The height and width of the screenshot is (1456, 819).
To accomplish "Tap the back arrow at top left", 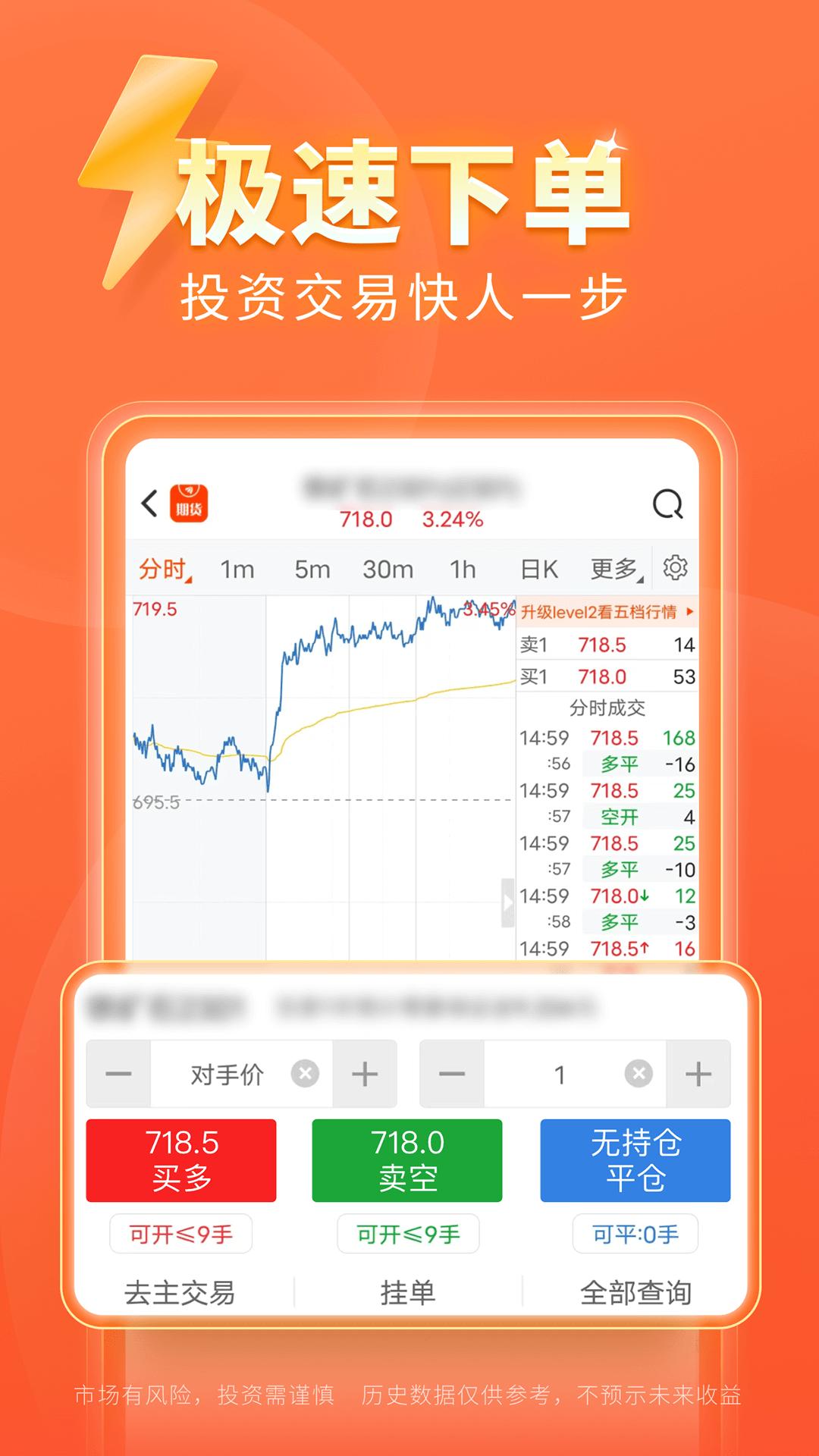I will [x=149, y=504].
